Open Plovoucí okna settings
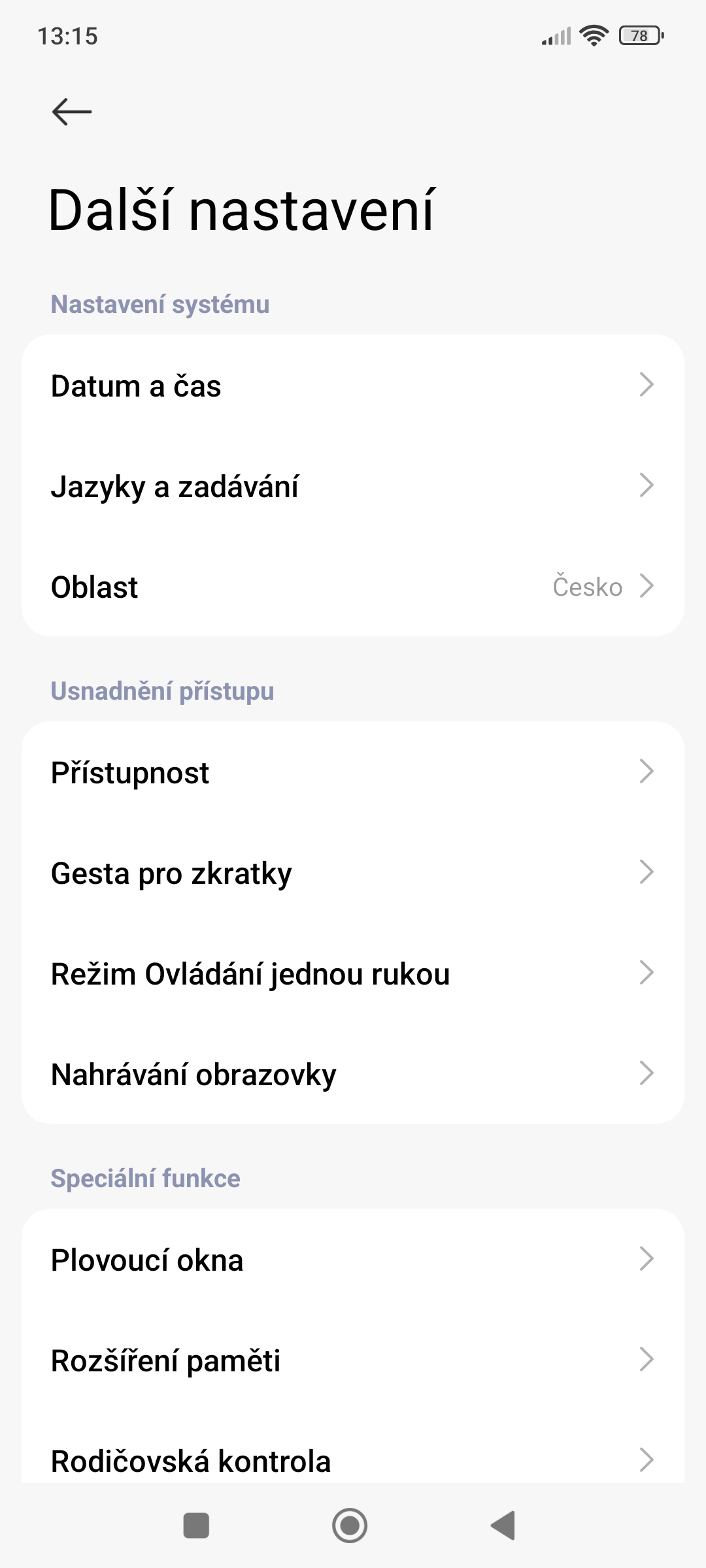The image size is (706, 1568). (x=353, y=1260)
